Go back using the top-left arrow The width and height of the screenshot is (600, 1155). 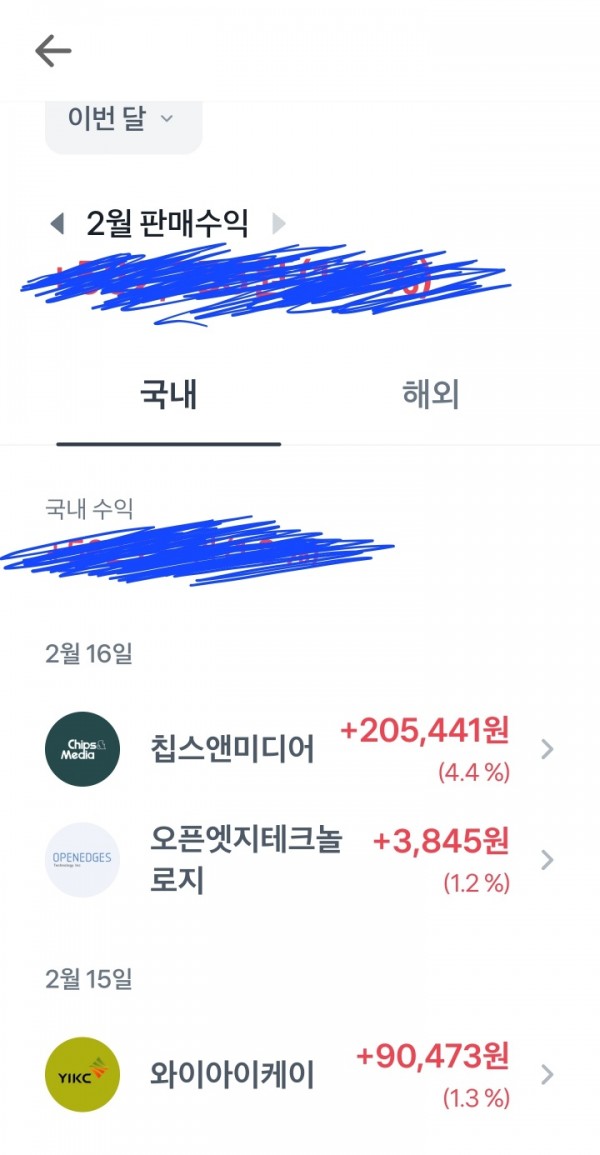coord(53,51)
